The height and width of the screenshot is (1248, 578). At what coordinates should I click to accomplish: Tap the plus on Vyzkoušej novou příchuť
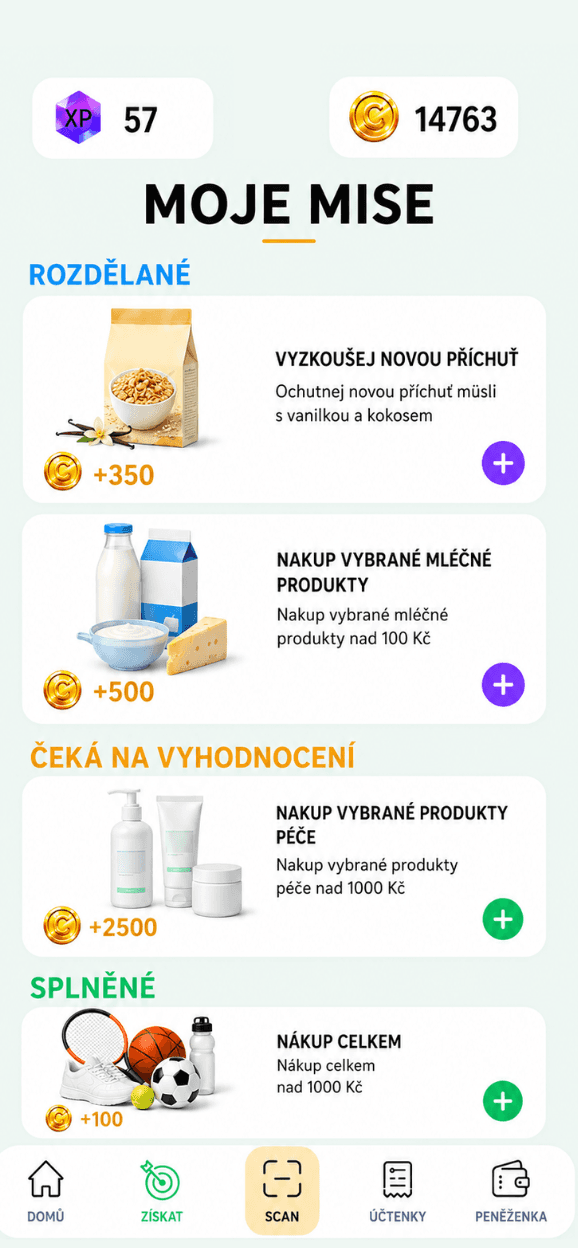click(503, 464)
